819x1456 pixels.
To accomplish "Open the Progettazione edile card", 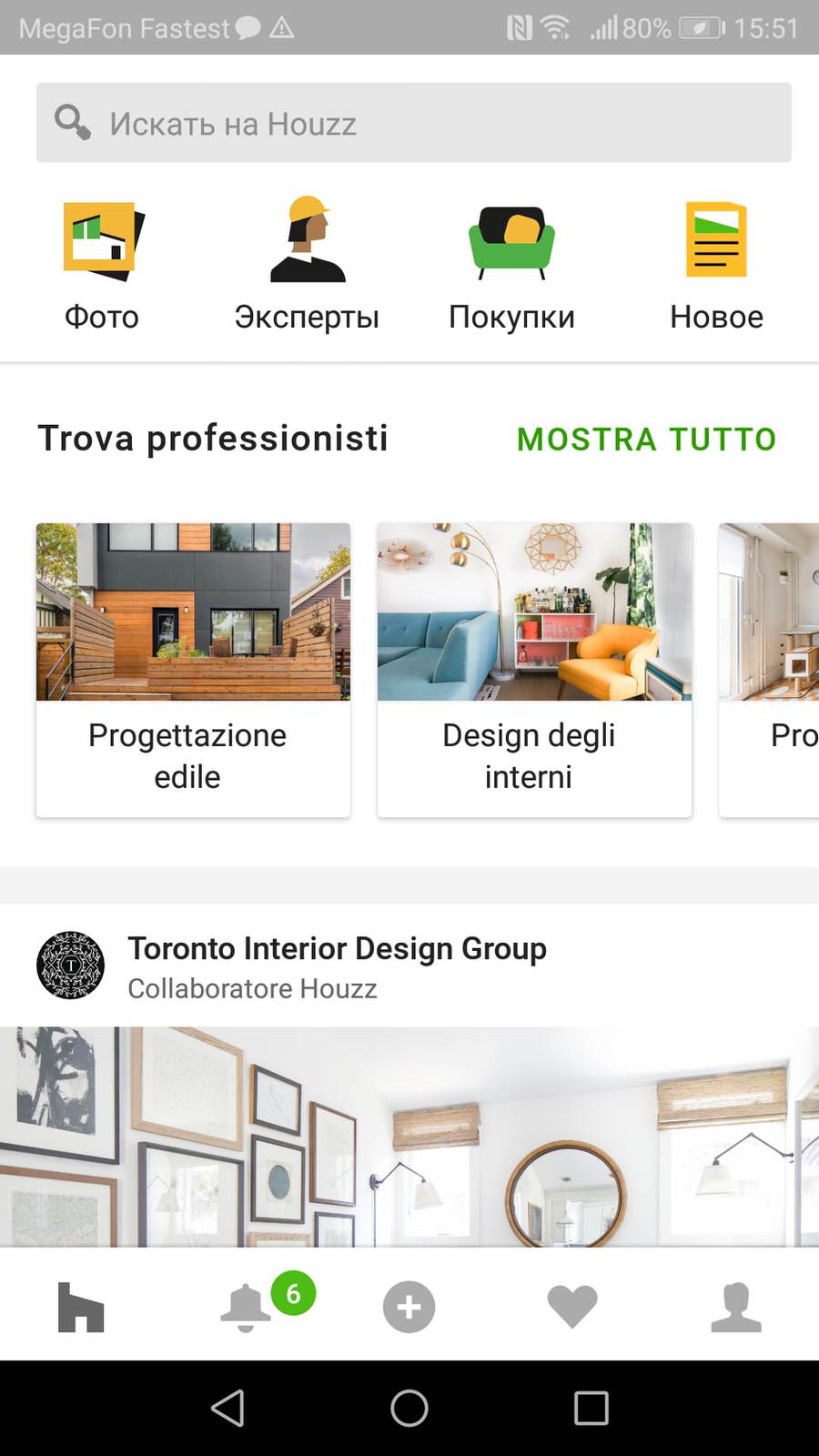I will [193, 669].
